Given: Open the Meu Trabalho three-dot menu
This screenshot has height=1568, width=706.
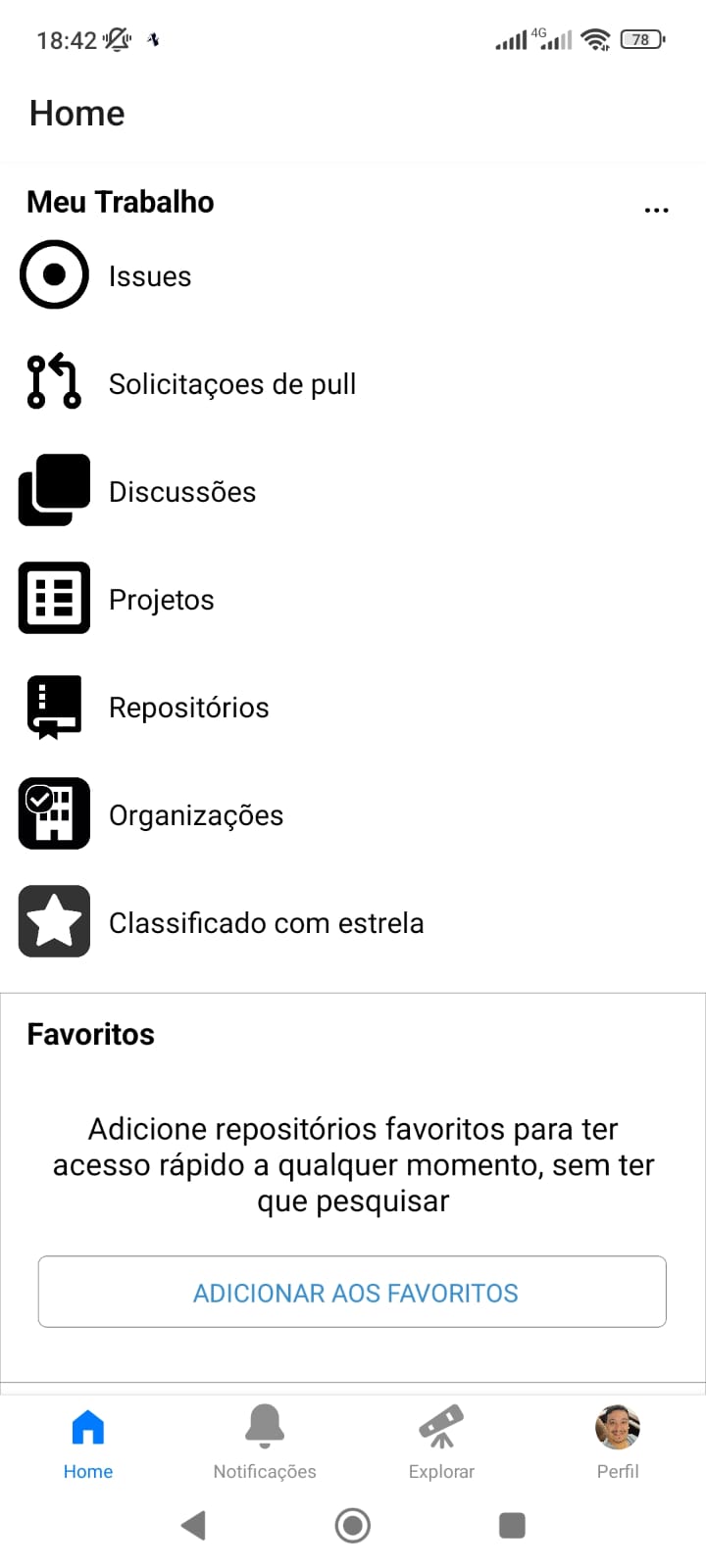Looking at the screenshot, I should 656,210.
